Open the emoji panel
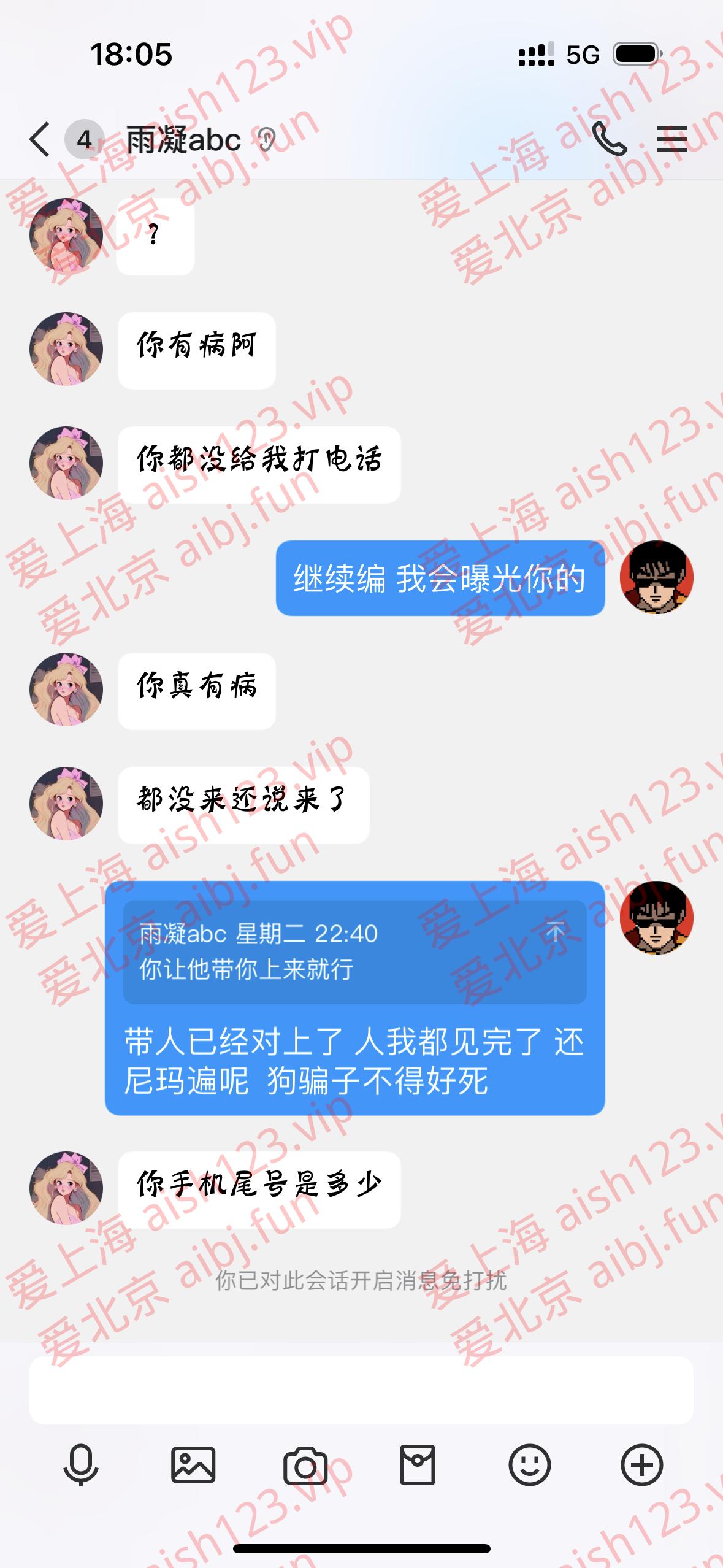The width and height of the screenshot is (723, 1568). pyautogui.click(x=529, y=1465)
